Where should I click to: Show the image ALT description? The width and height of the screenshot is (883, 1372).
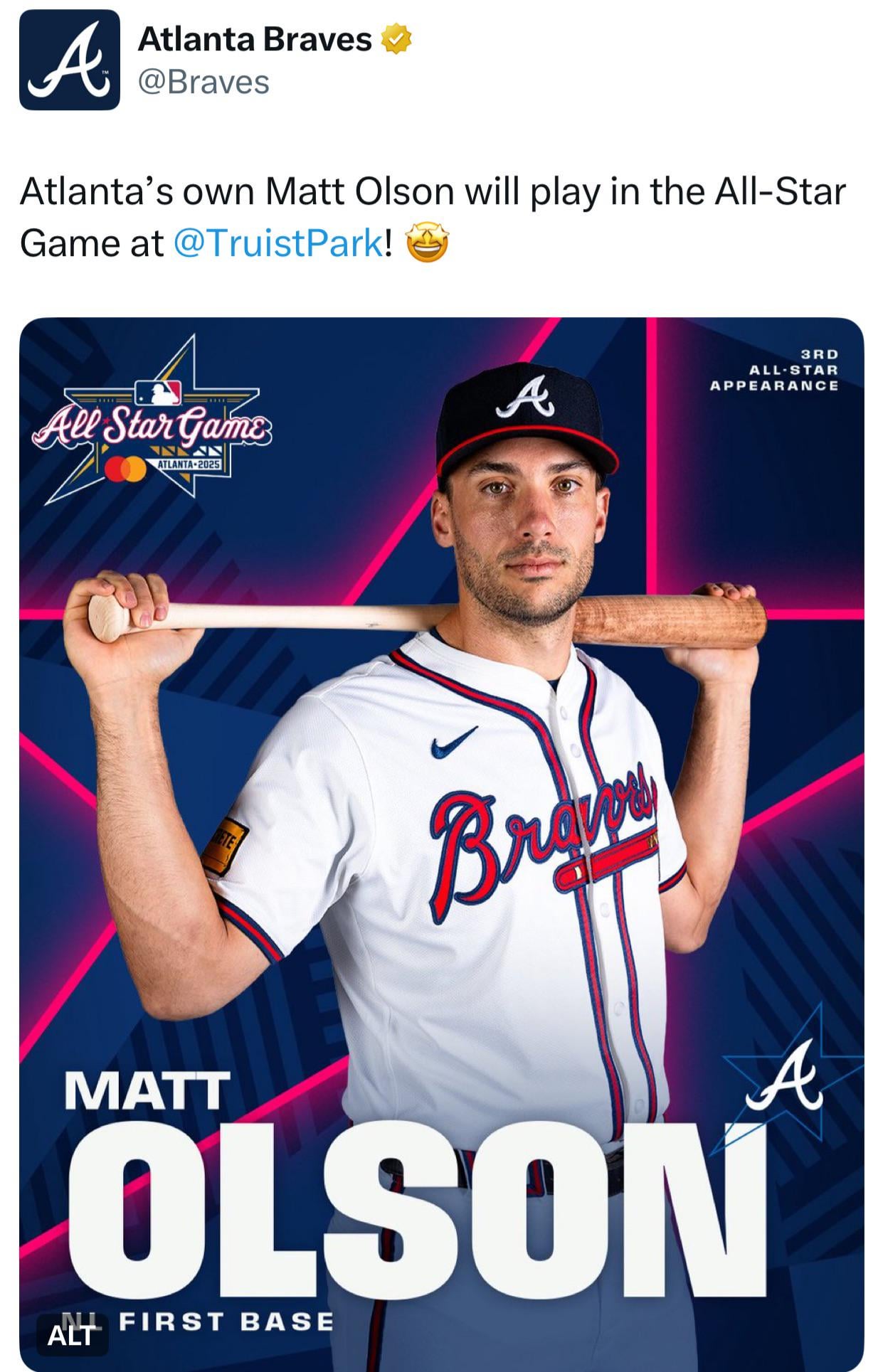(x=70, y=1334)
